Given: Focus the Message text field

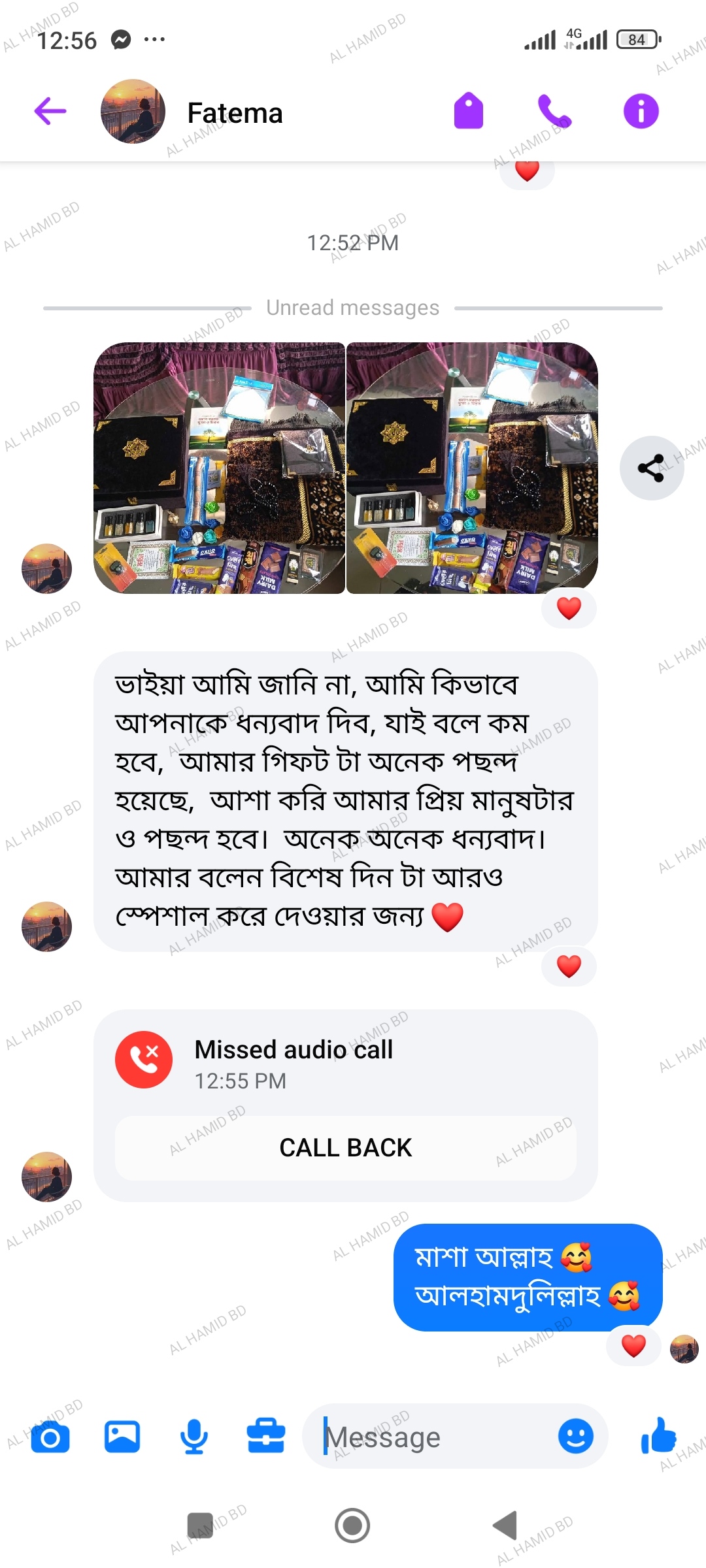Looking at the screenshot, I should (431, 1437).
